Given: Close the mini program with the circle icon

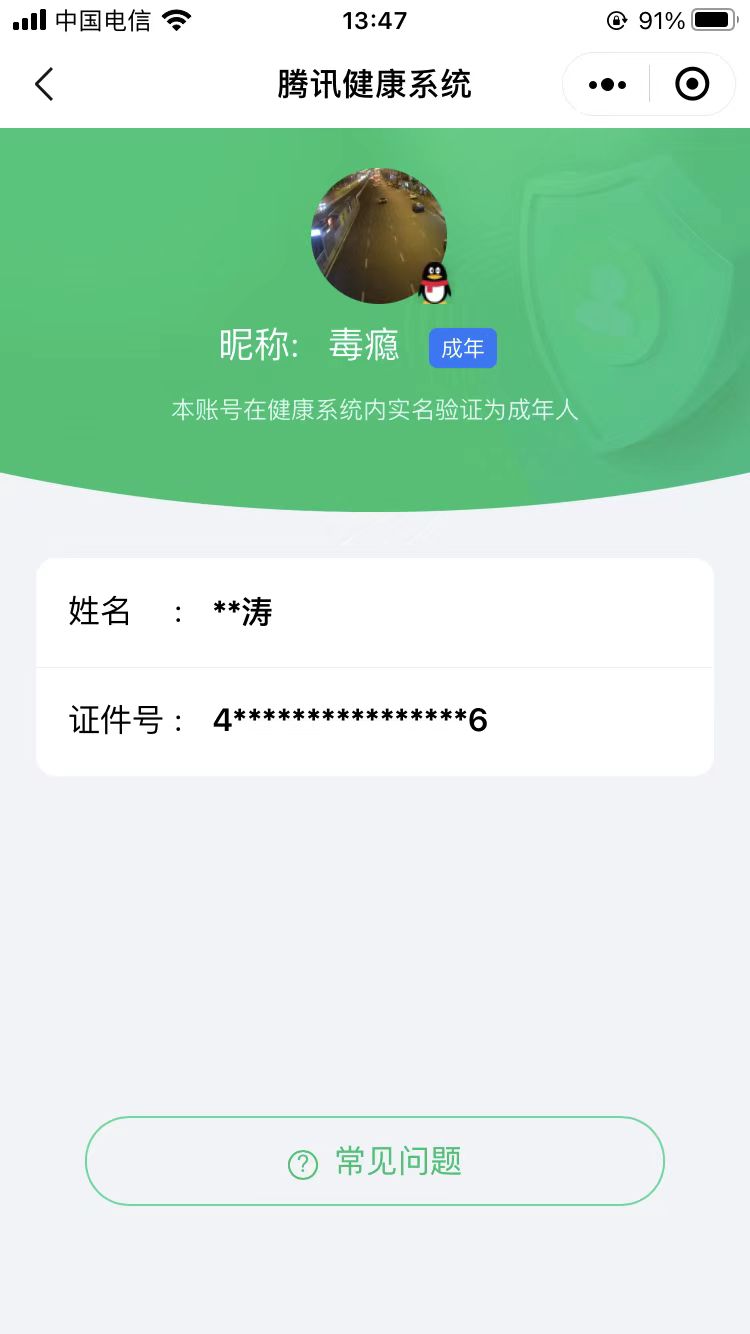Looking at the screenshot, I should tap(692, 85).
